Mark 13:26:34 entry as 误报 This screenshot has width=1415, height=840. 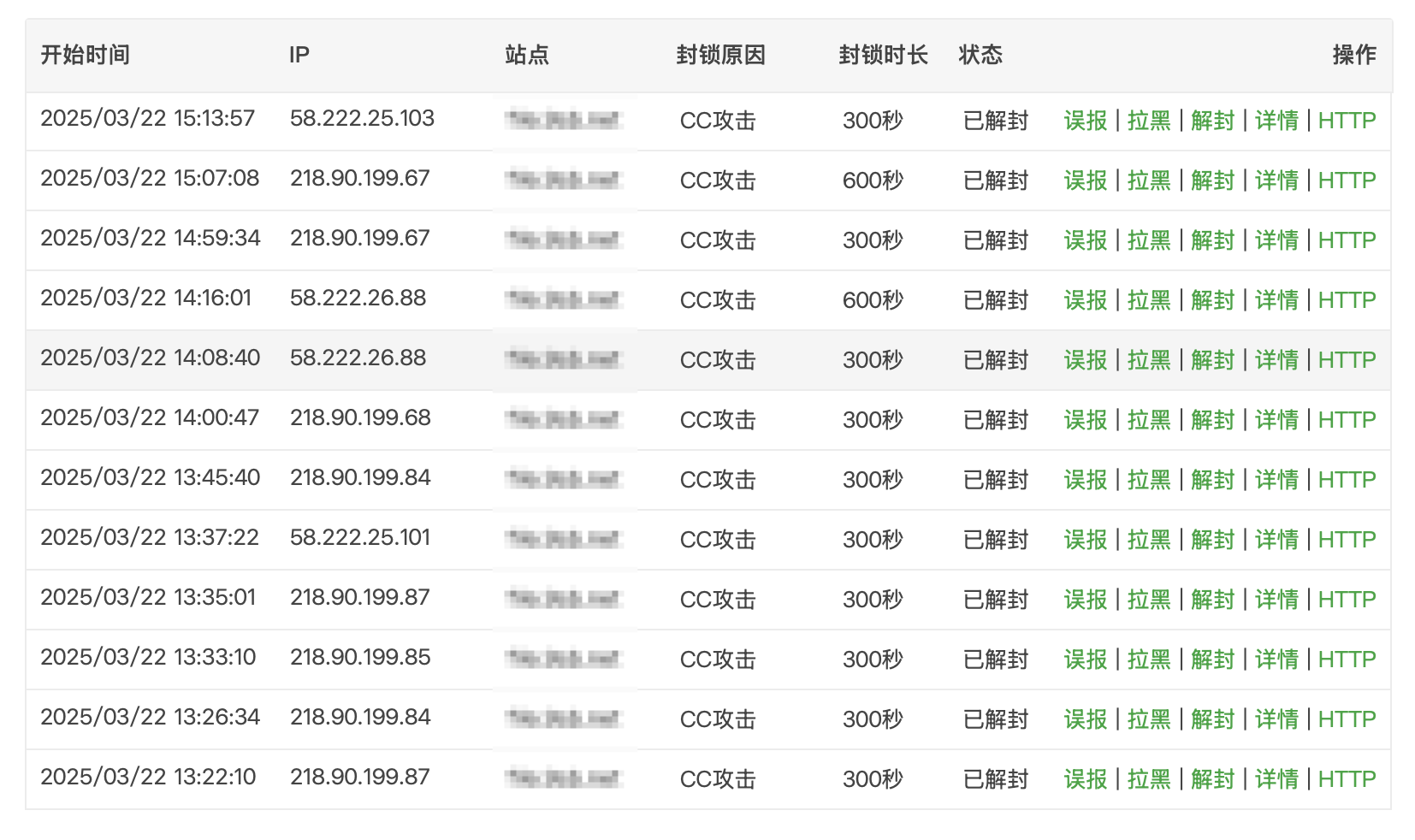pyautogui.click(x=1085, y=719)
